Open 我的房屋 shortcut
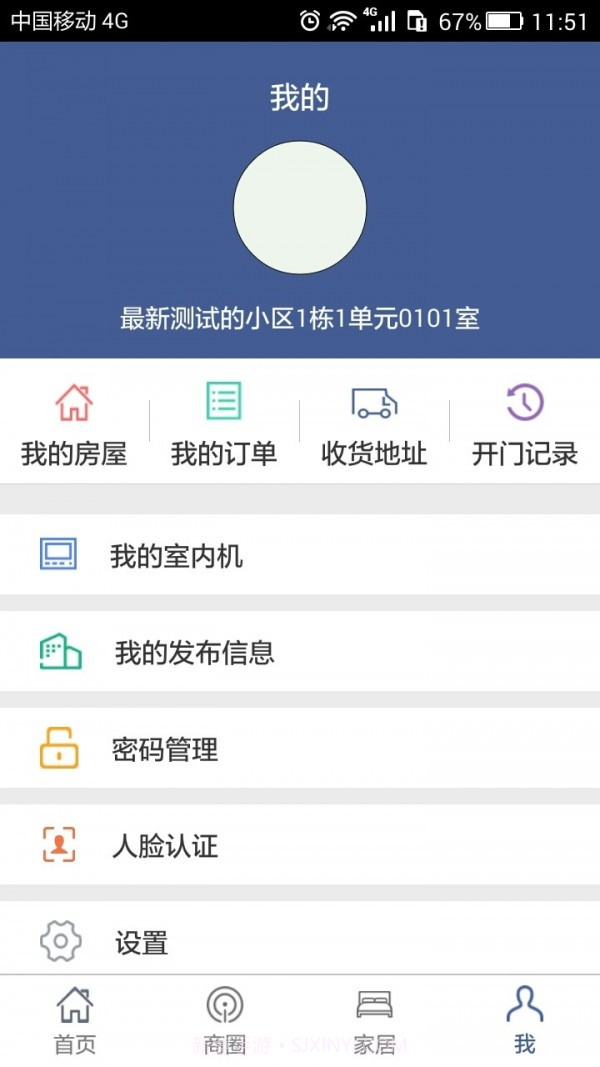This screenshot has height=1067, width=600. pos(74,426)
